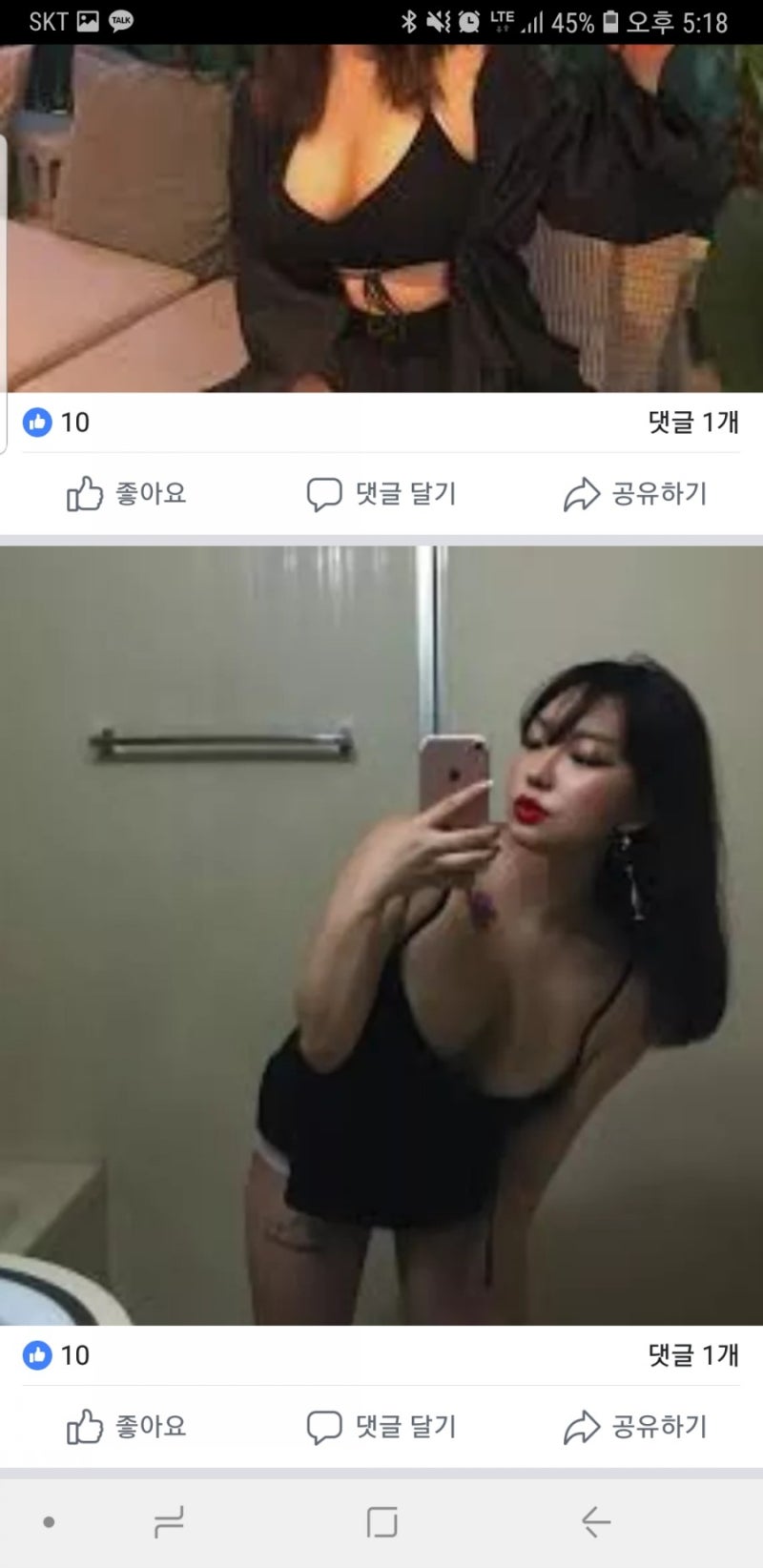Like the upper post with 좋아요

[x=127, y=494]
